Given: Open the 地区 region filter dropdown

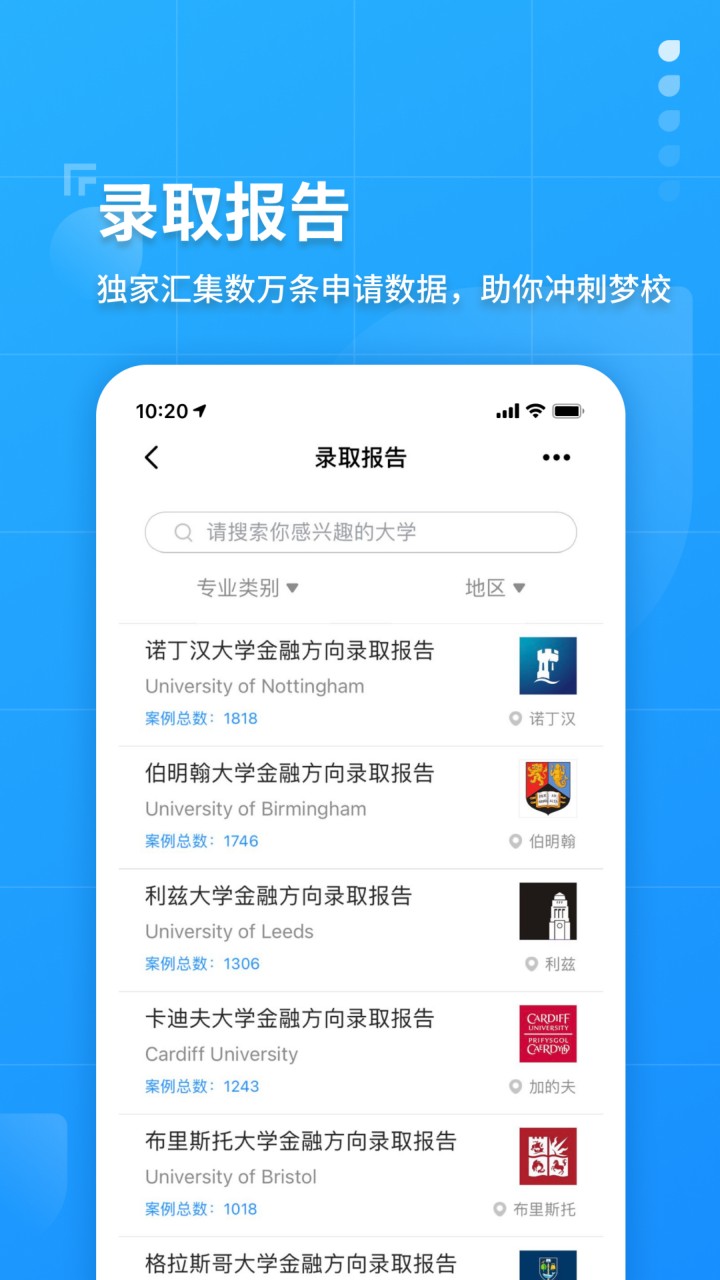Looking at the screenshot, I should click(x=486, y=588).
